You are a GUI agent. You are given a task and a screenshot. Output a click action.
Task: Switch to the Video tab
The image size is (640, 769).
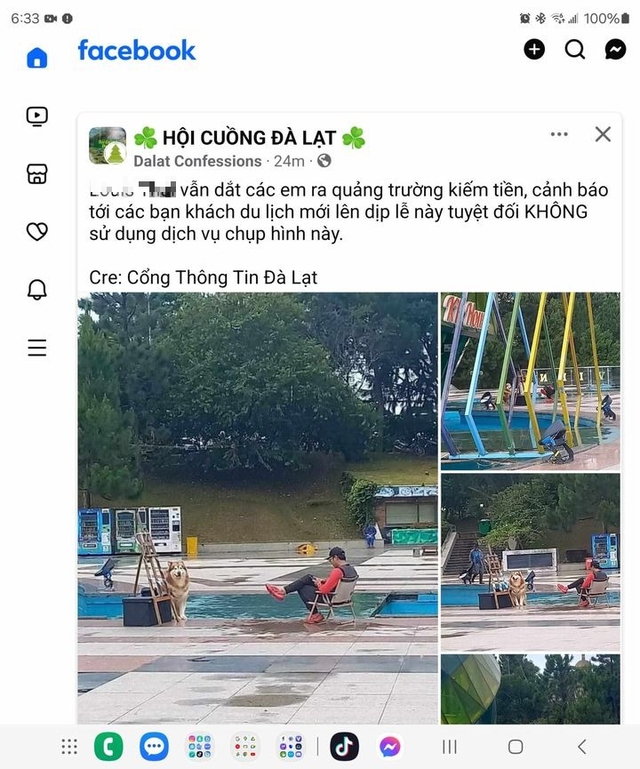(x=37, y=116)
